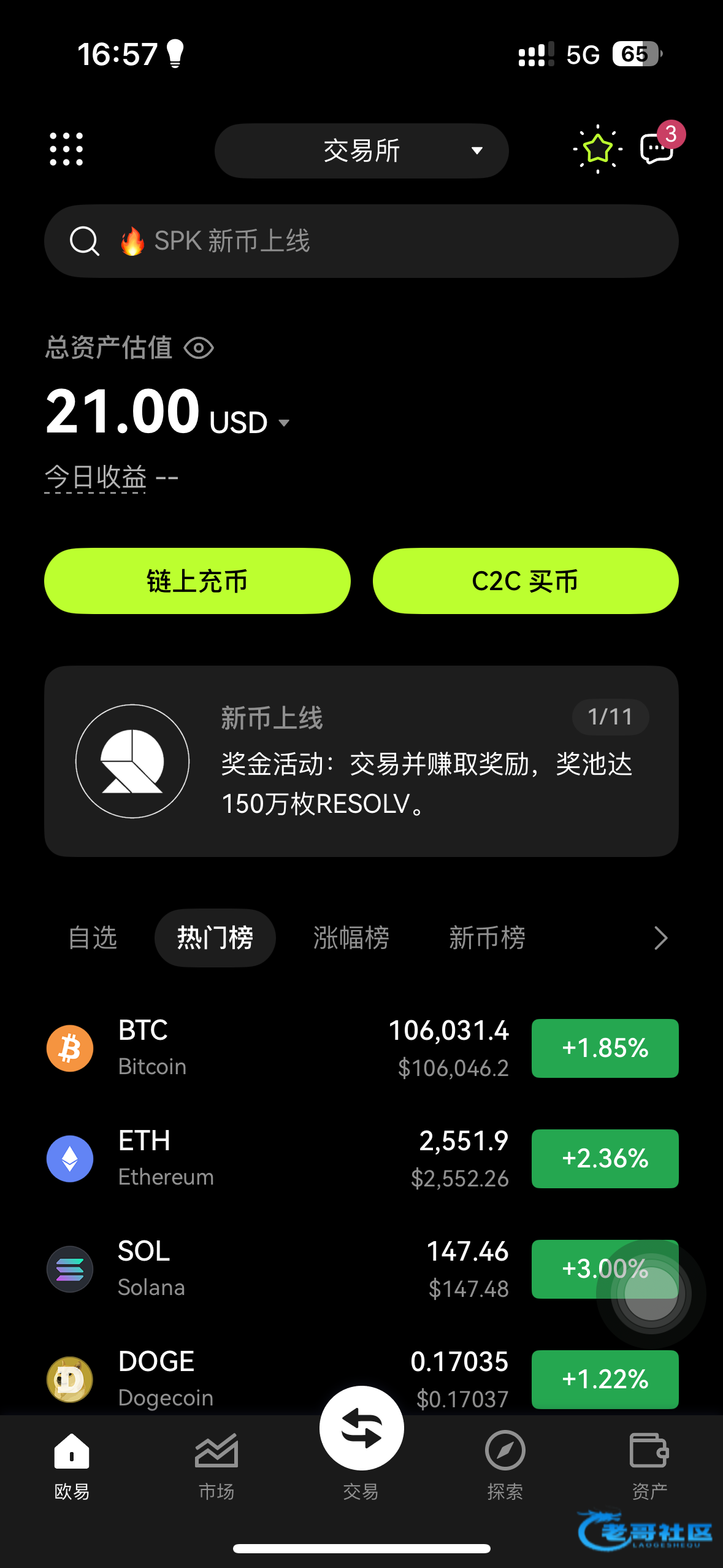Image resolution: width=723 pixels, height=1568 pixels.
Task: Open the SOL Solana row
Action: (361, 1269)
